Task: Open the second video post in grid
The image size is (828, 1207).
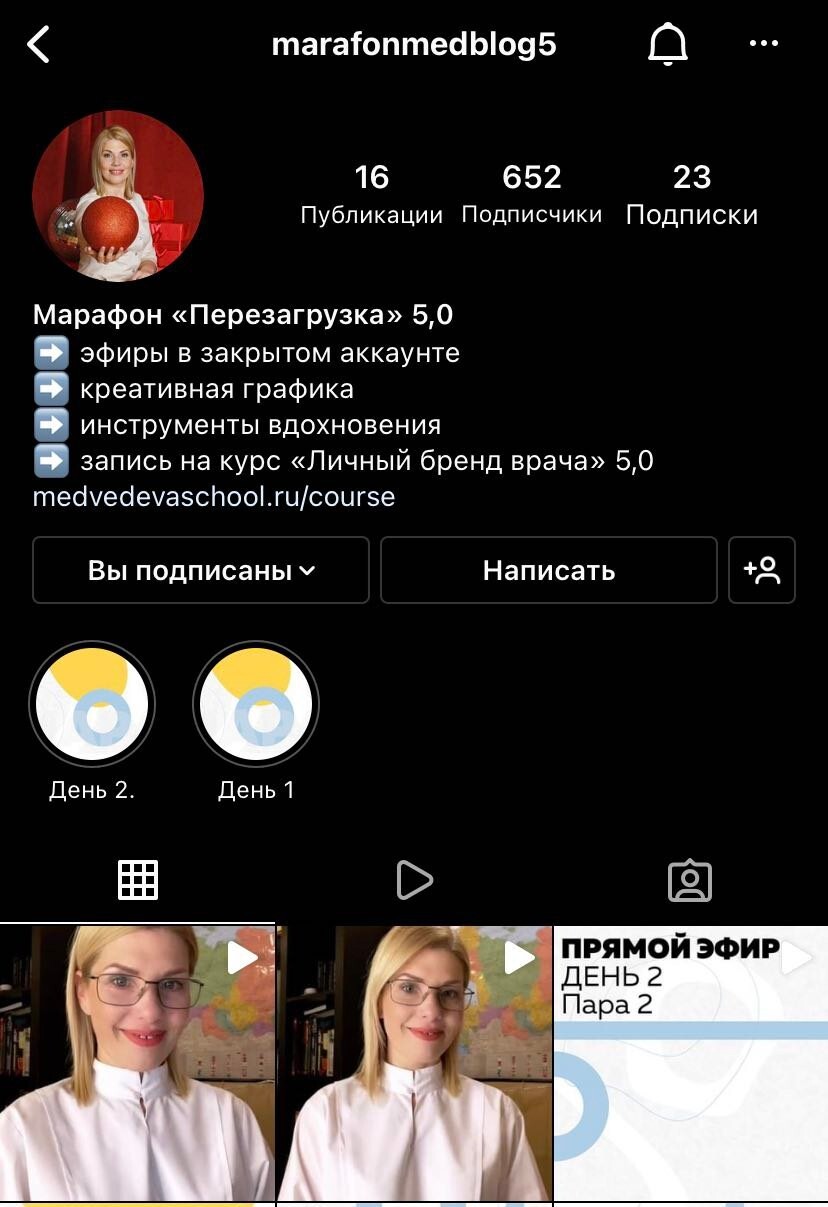Action: pos(414,1063)
